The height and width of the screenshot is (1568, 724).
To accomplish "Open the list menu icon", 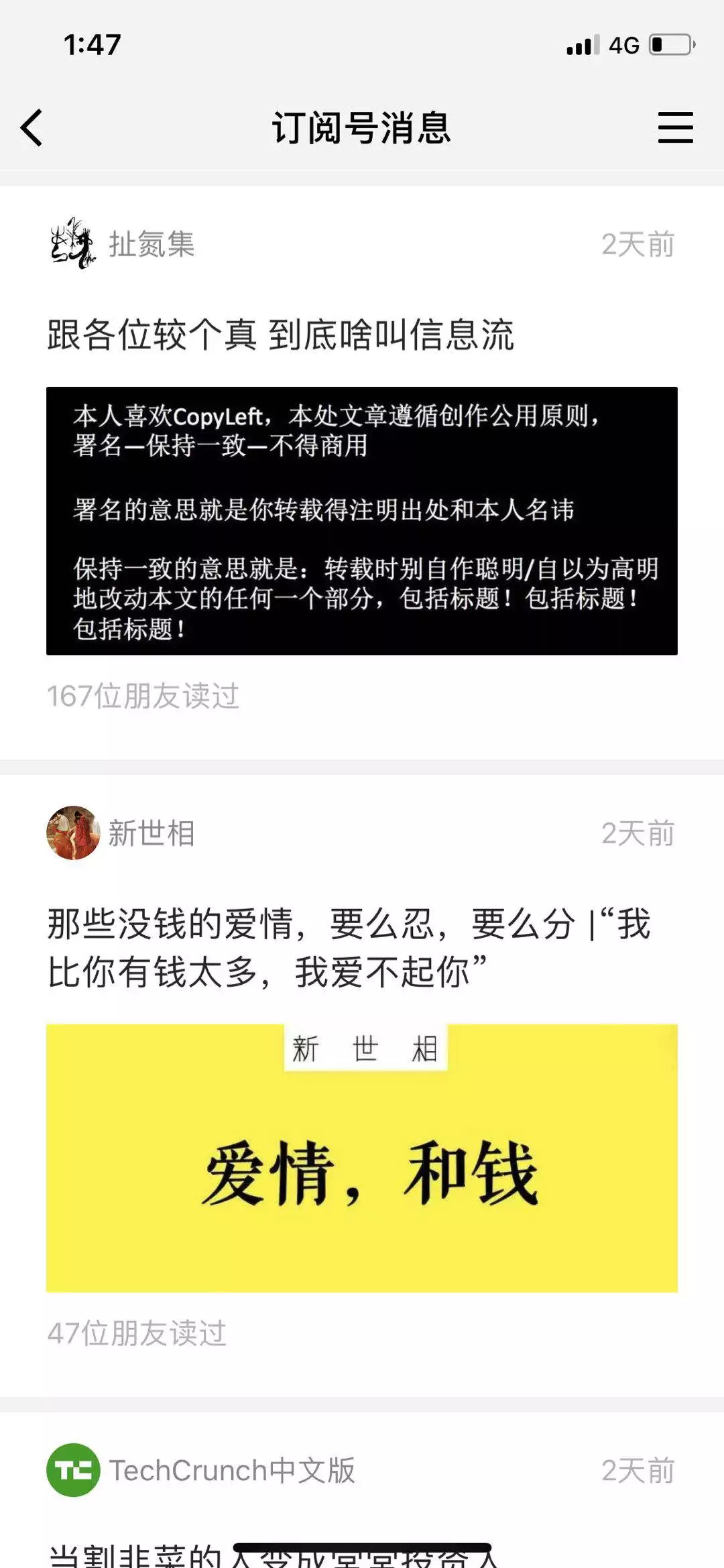I will (x=674, y=127).
